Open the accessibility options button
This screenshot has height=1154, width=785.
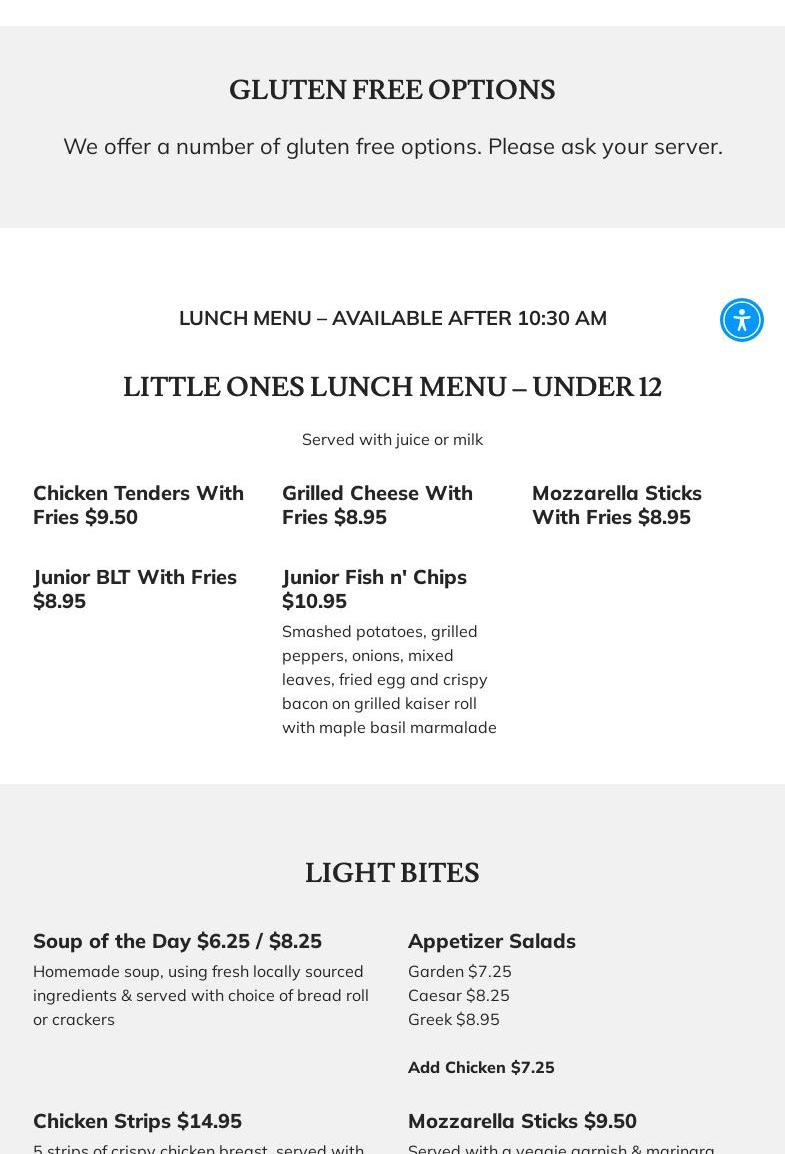pos(742,320)
